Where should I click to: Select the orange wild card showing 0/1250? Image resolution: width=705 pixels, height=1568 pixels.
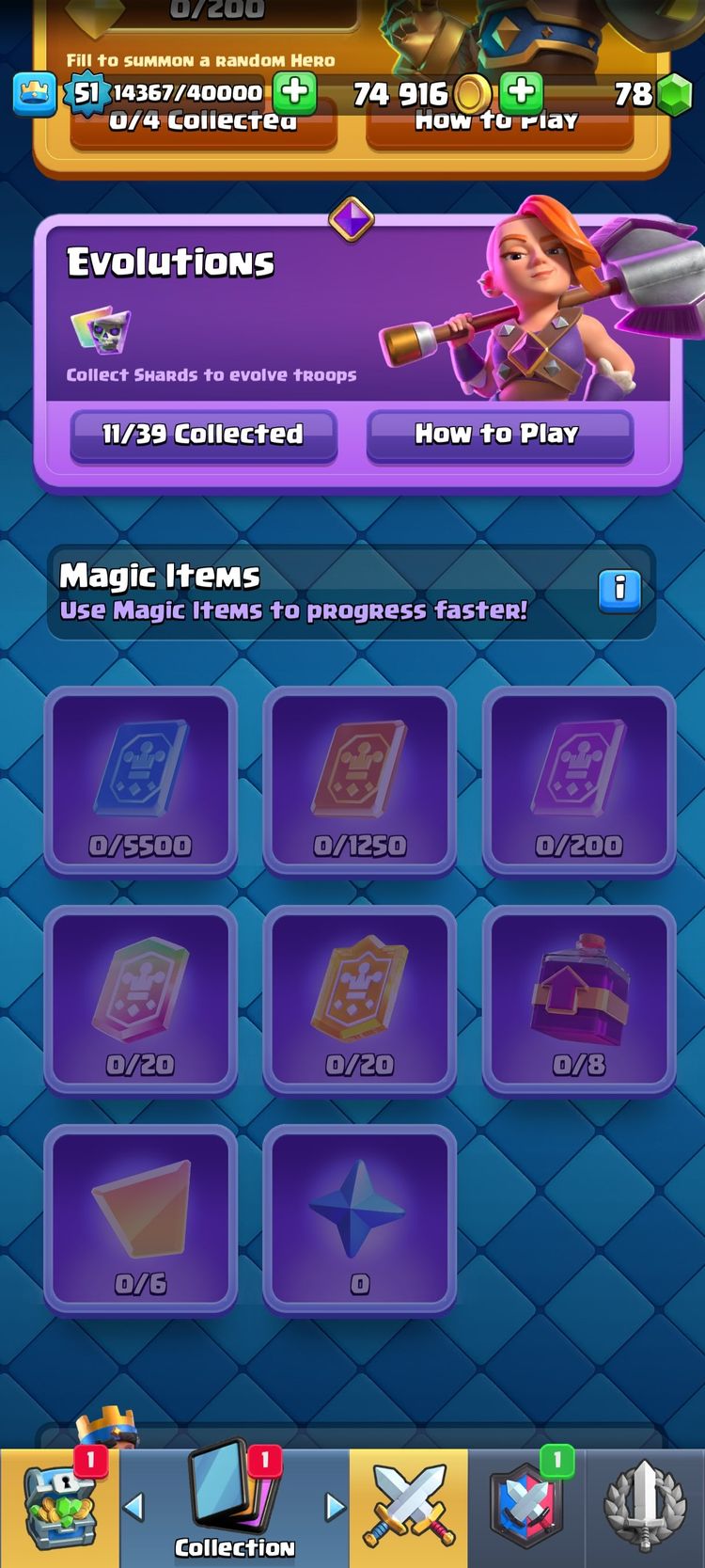pyautogui.click(x=359, y=781)
